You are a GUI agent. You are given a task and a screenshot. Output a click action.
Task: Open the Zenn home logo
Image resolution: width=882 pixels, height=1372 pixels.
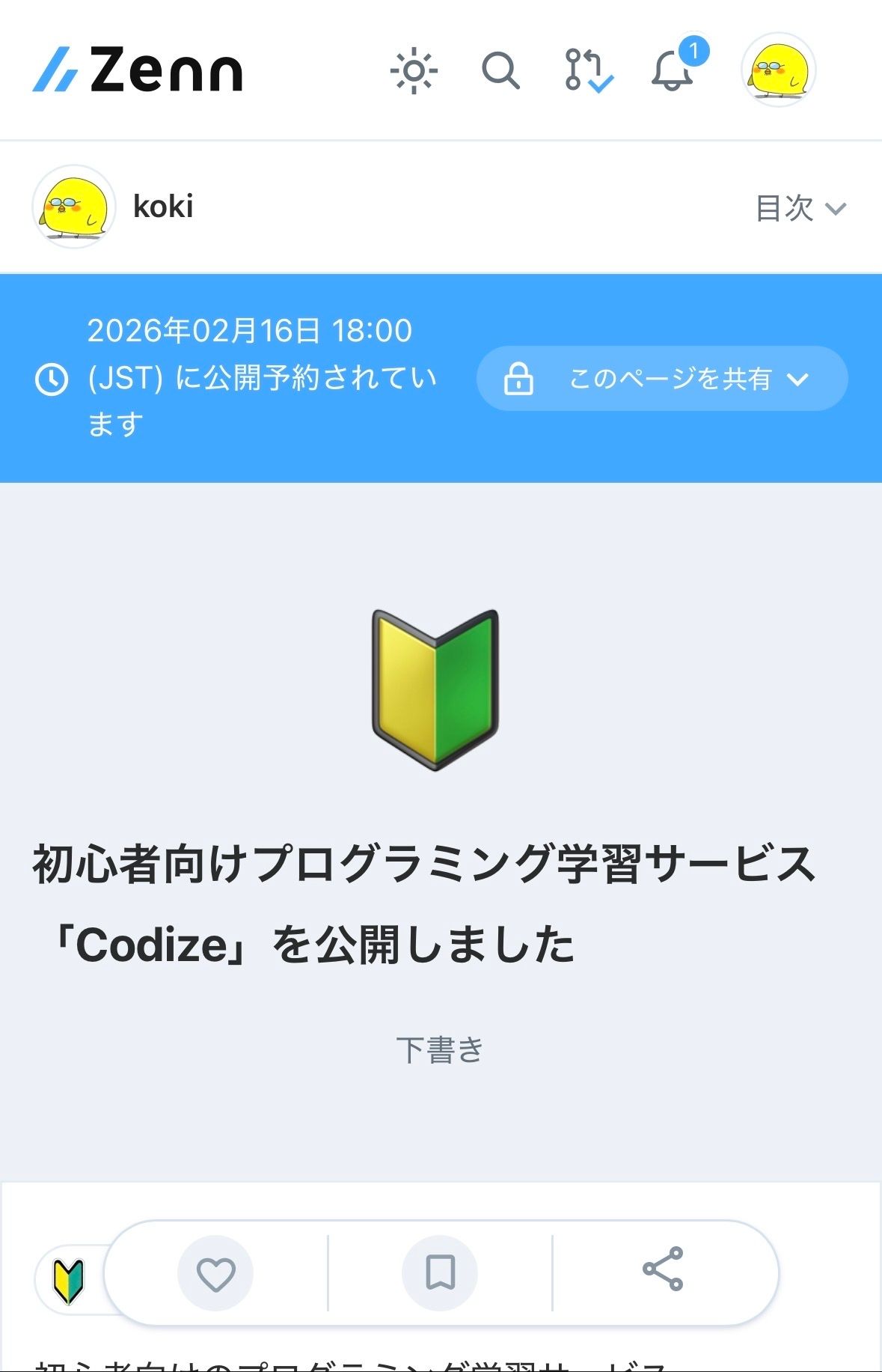point(138,70)
